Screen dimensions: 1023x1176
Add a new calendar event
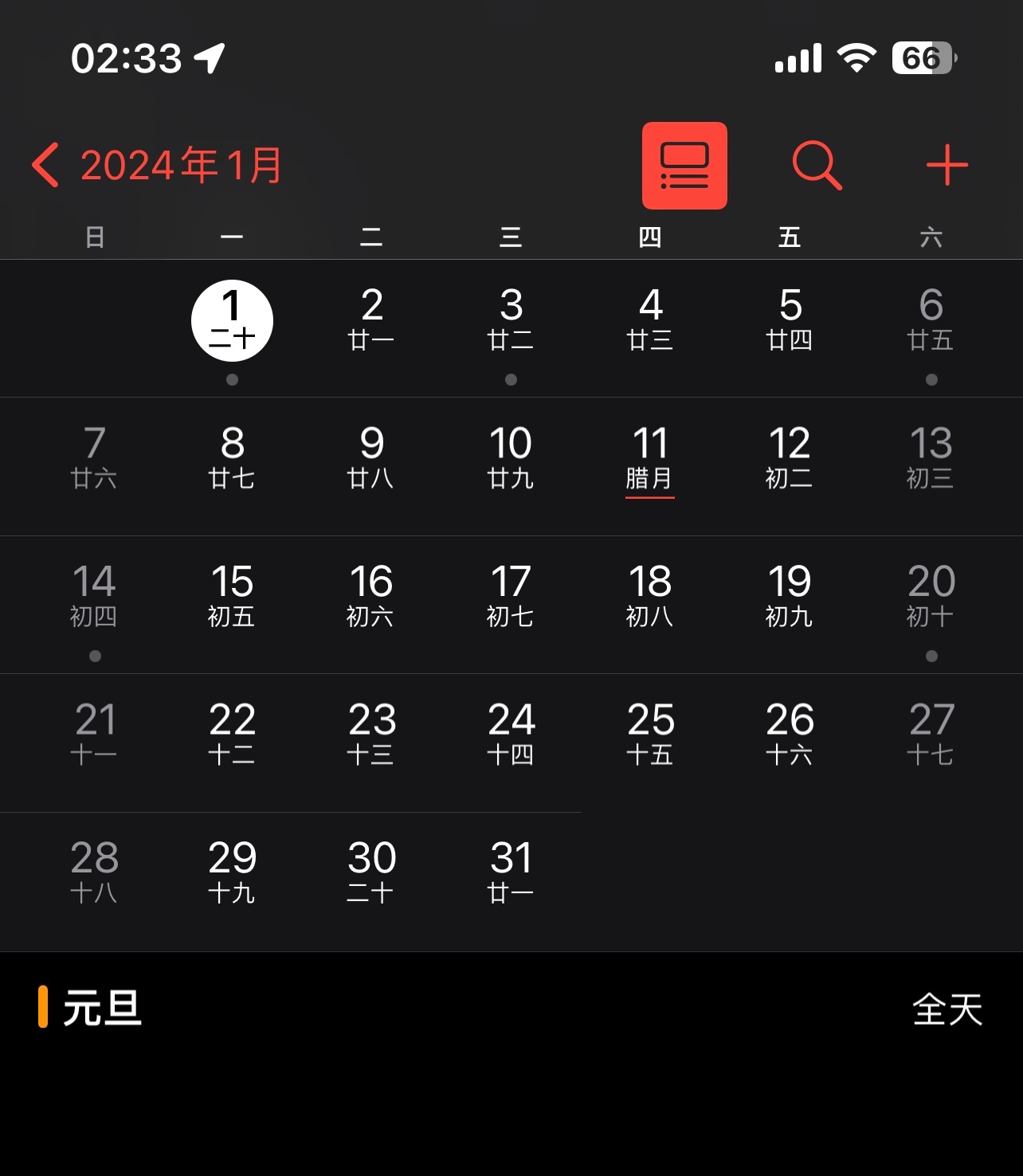tap(947, 166)
